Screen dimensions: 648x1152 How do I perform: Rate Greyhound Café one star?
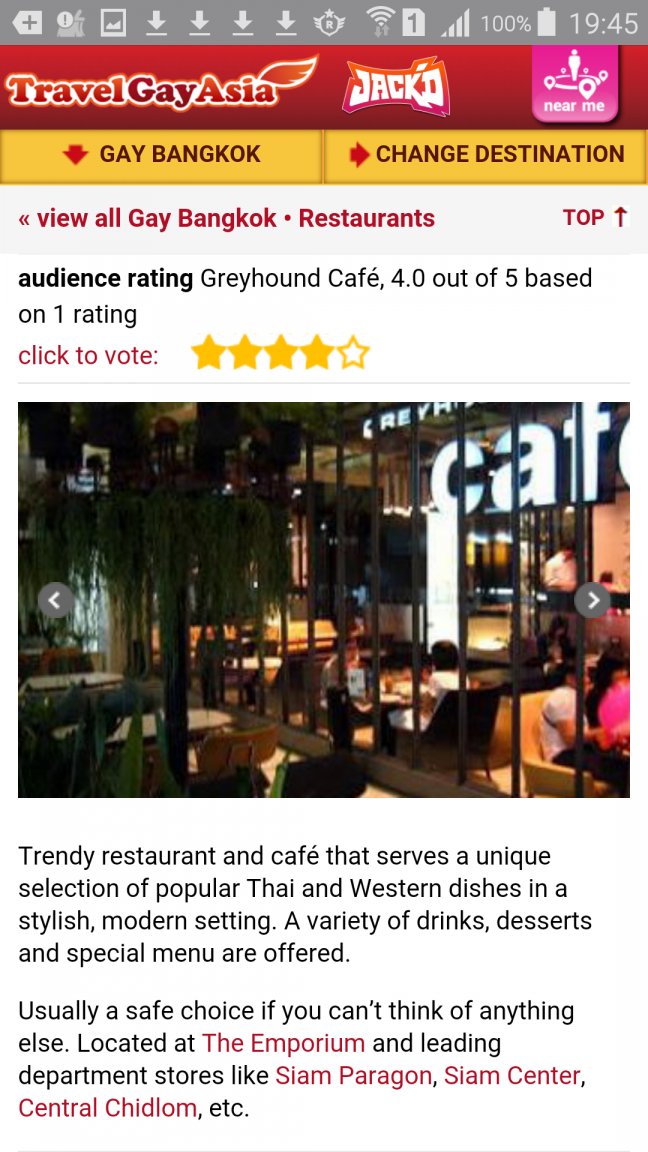(x=208, y=353)
